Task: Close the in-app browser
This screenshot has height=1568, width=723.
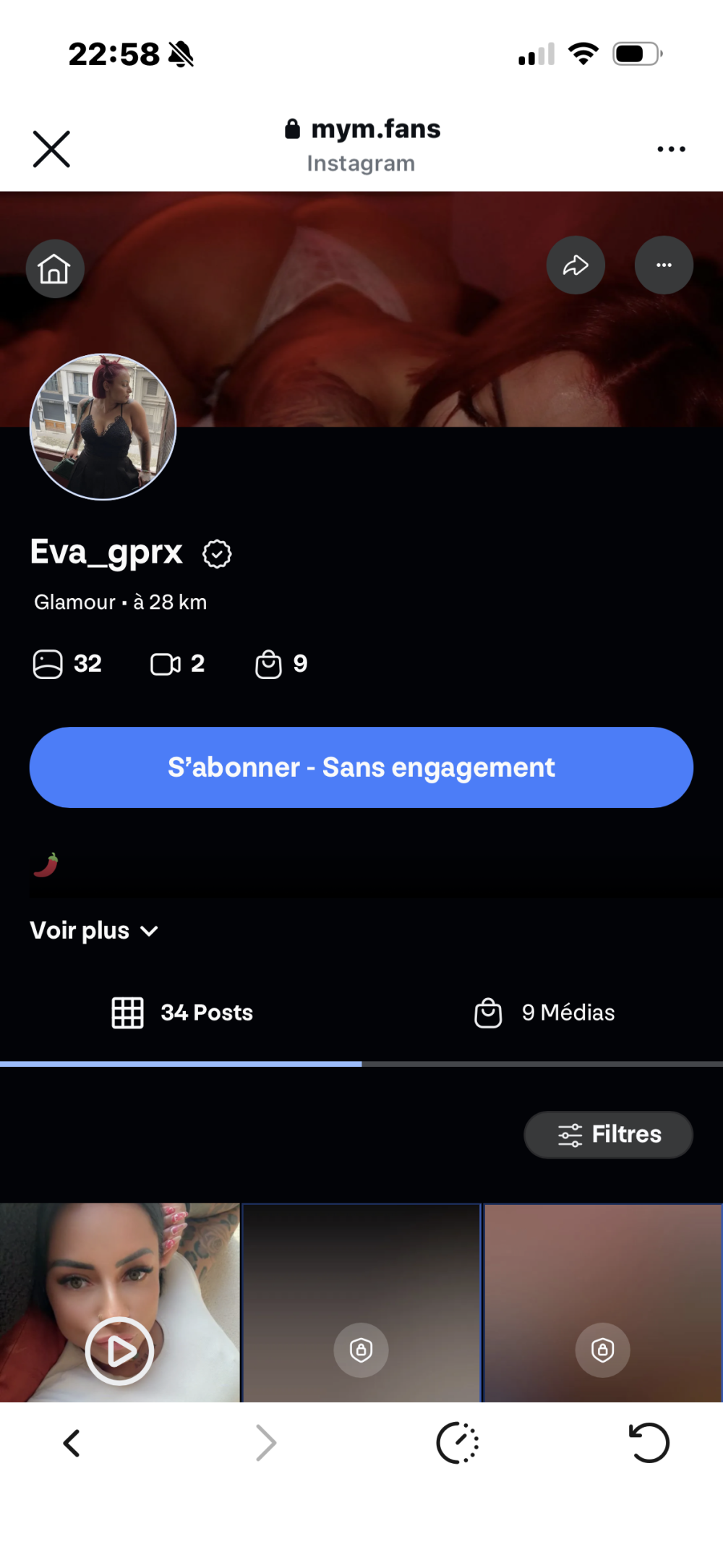Action: pos(51,149)
